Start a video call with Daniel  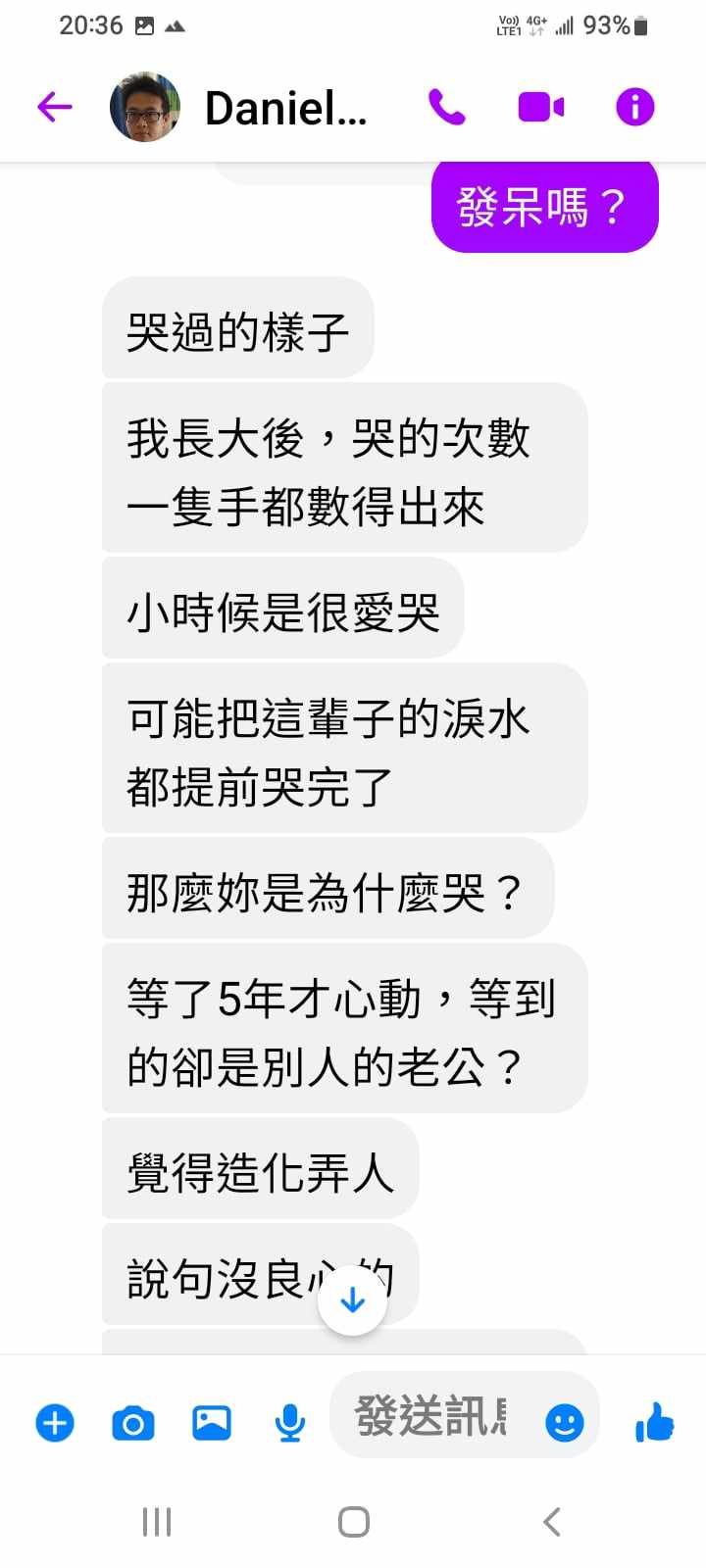pyautogui.click(x=541, y=107)
